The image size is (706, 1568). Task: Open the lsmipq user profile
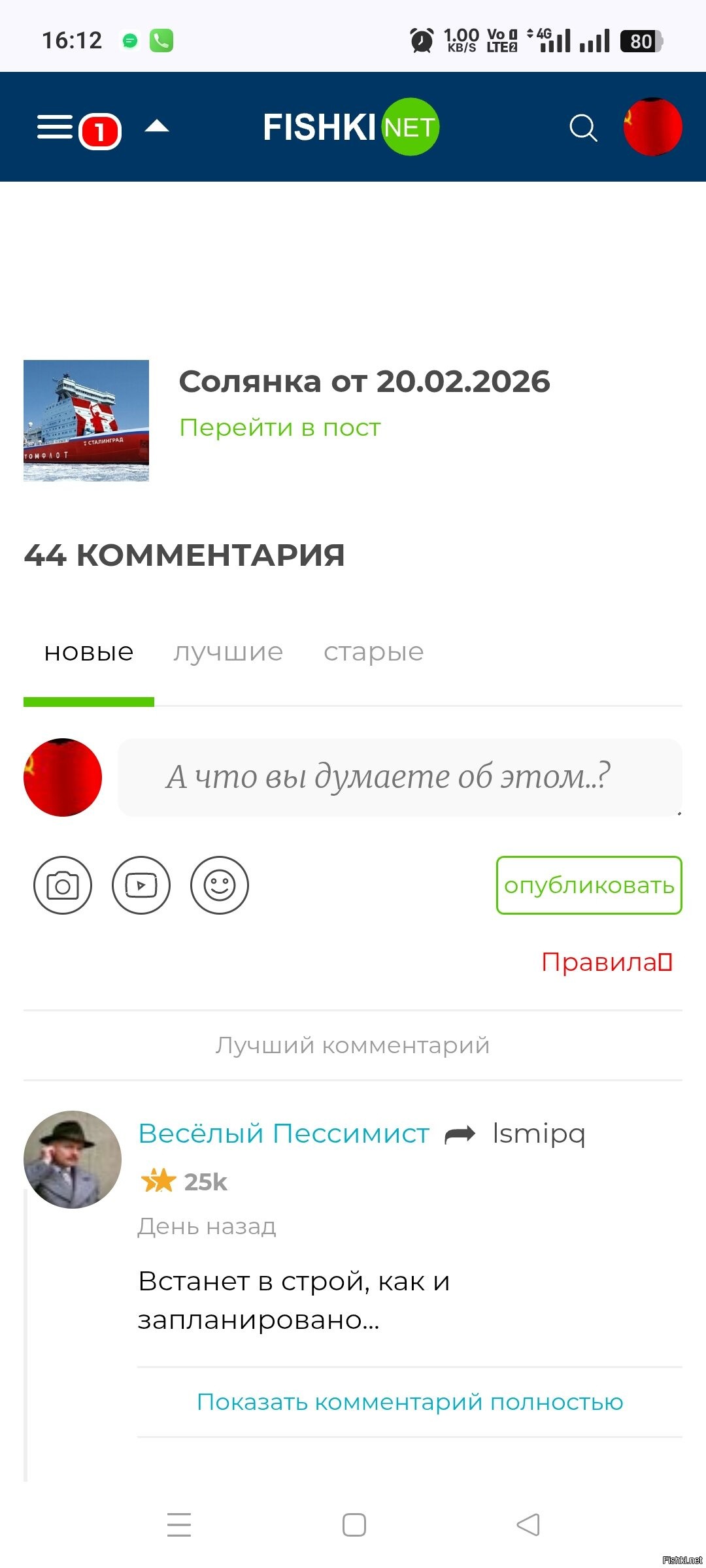point(539,1134)
